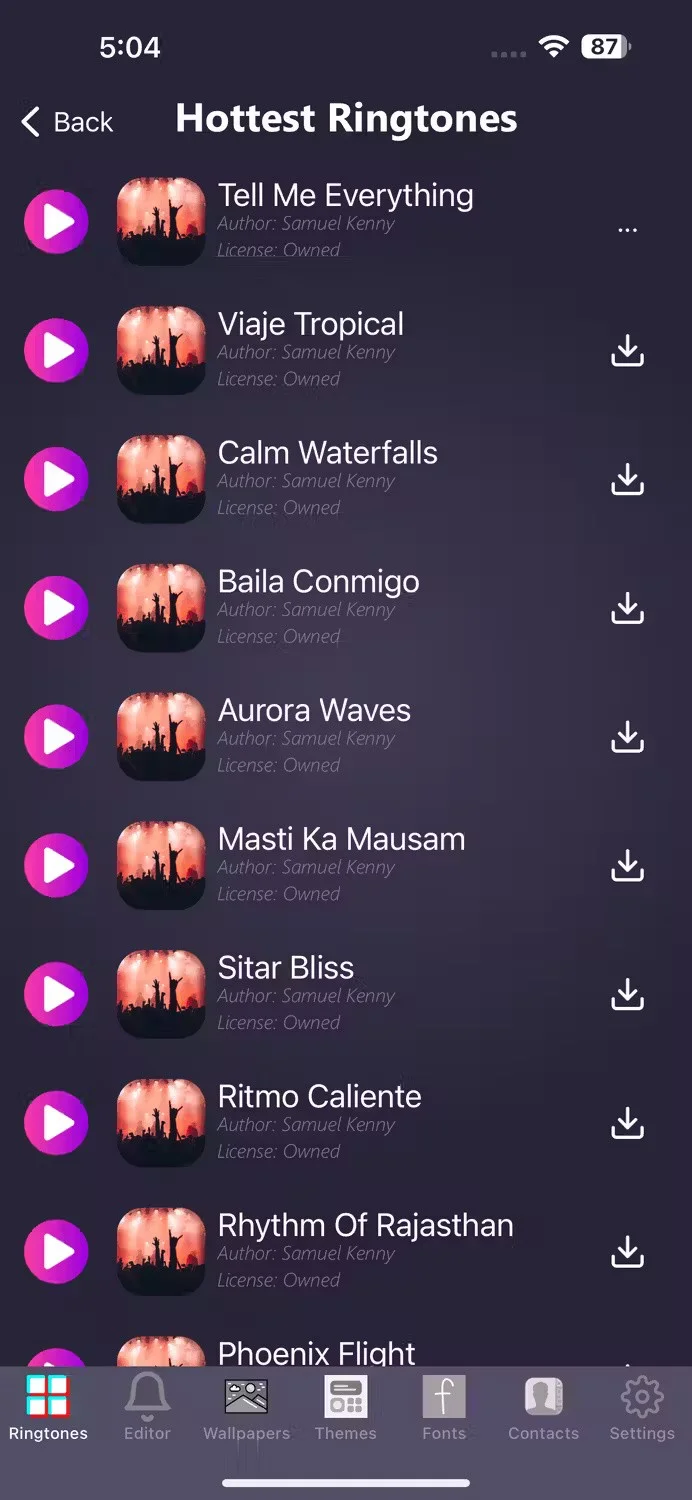Play the Rhythm Of Rajasthan ringtone
Screen dimensions: 692x1500
(x=56, y=1252)
